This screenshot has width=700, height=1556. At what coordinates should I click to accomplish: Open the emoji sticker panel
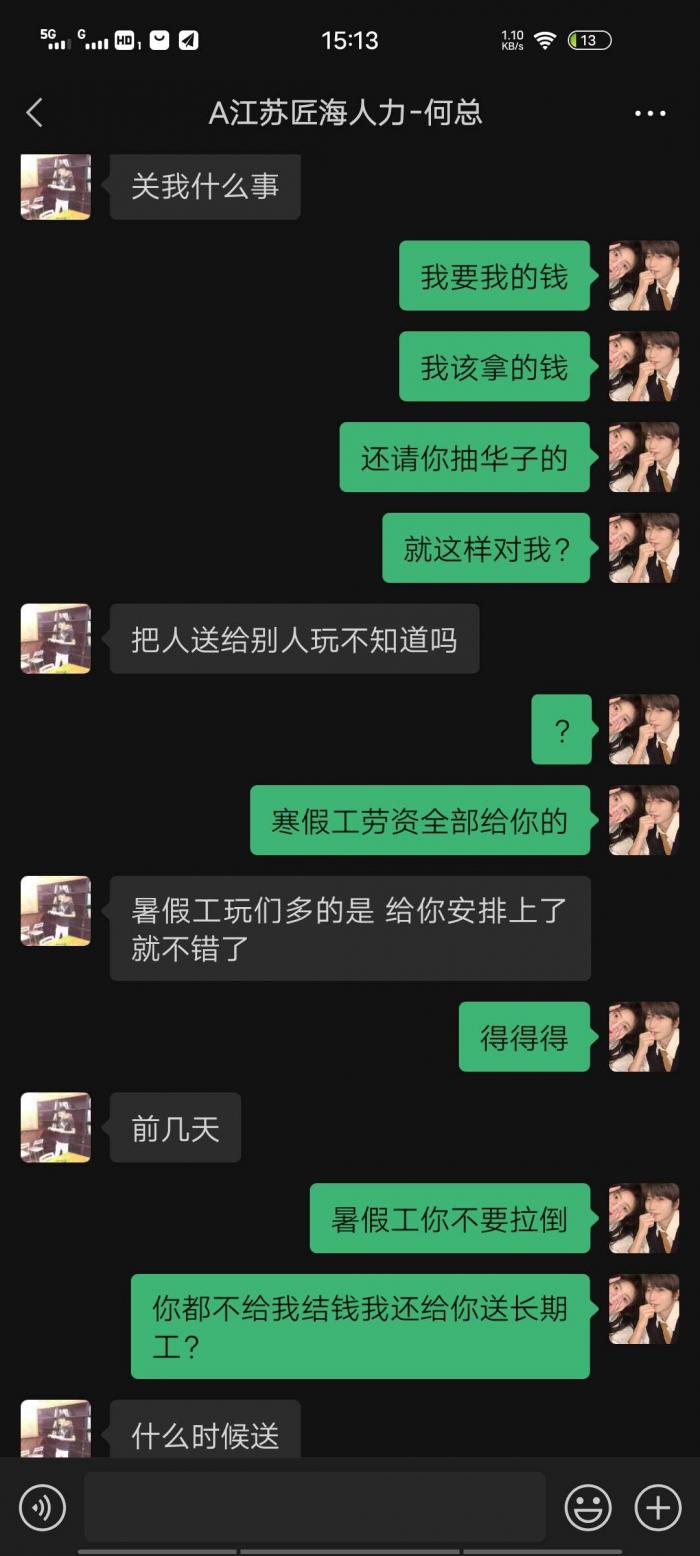click(588, 1507)
